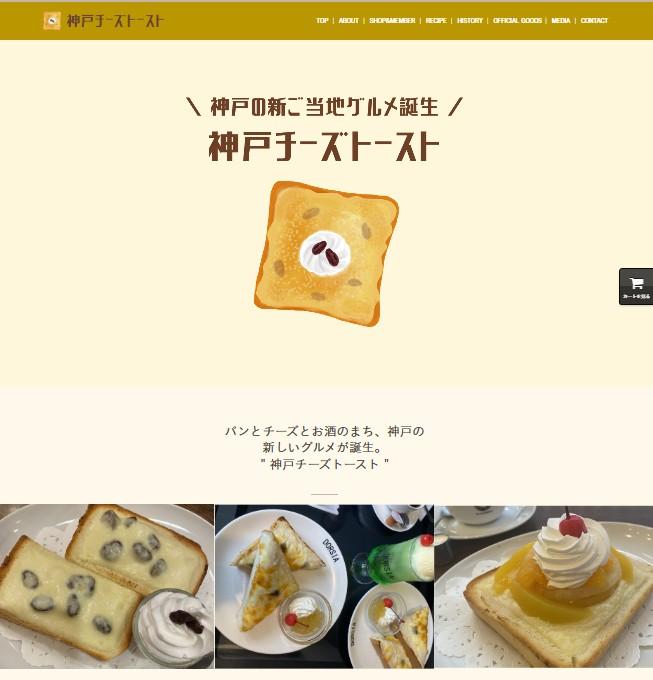Tap the 神戸チーズトースト header logo
653x680 pixels.
point(104,21)
